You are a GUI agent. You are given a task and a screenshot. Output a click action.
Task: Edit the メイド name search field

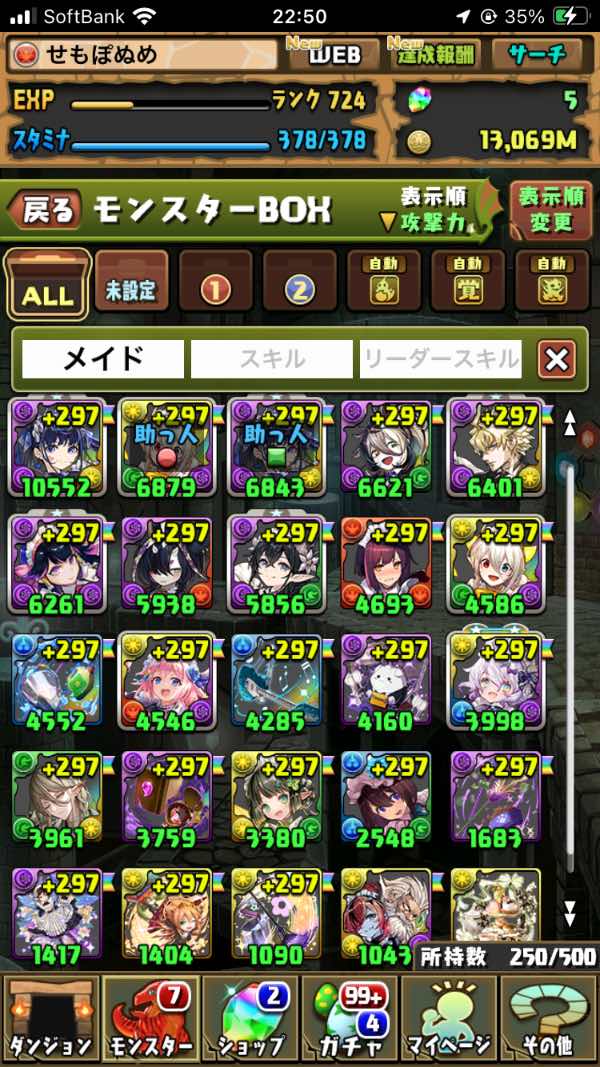pyautogui.click(x=103, y=359)
